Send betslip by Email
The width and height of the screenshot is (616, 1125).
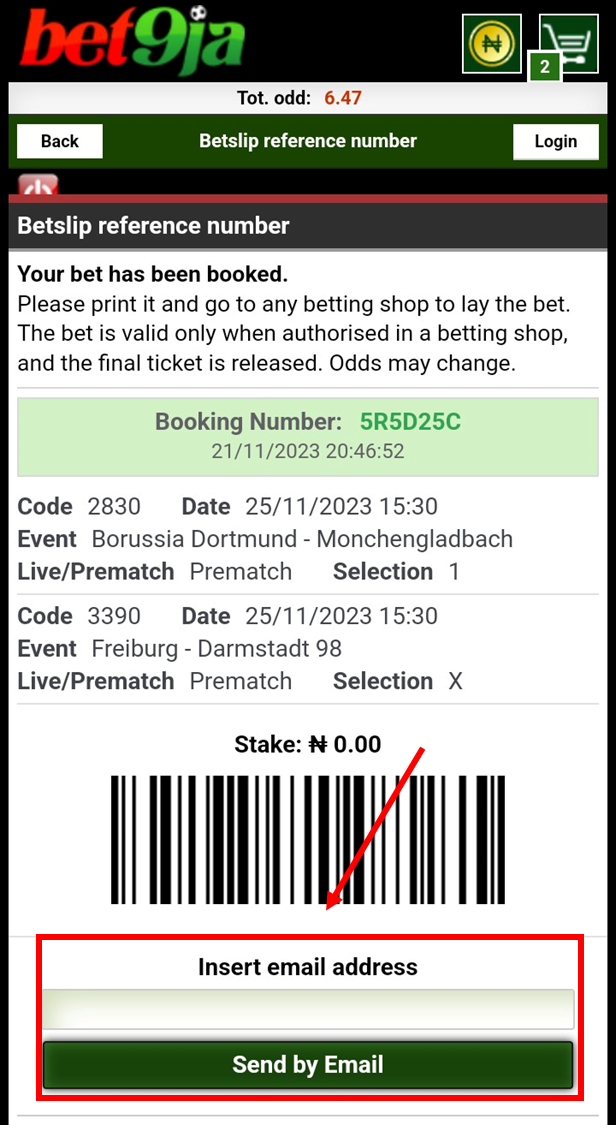308,1065
